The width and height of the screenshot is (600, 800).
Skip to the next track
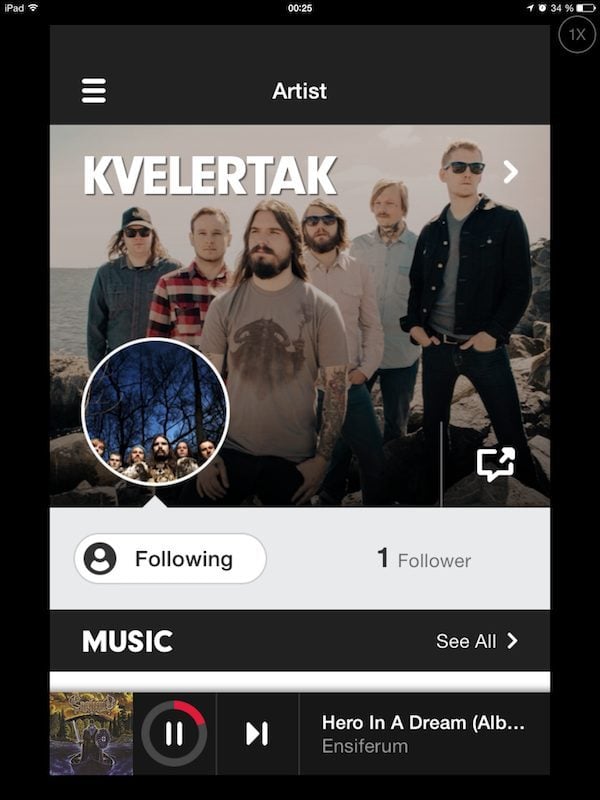tap(257, 734)
